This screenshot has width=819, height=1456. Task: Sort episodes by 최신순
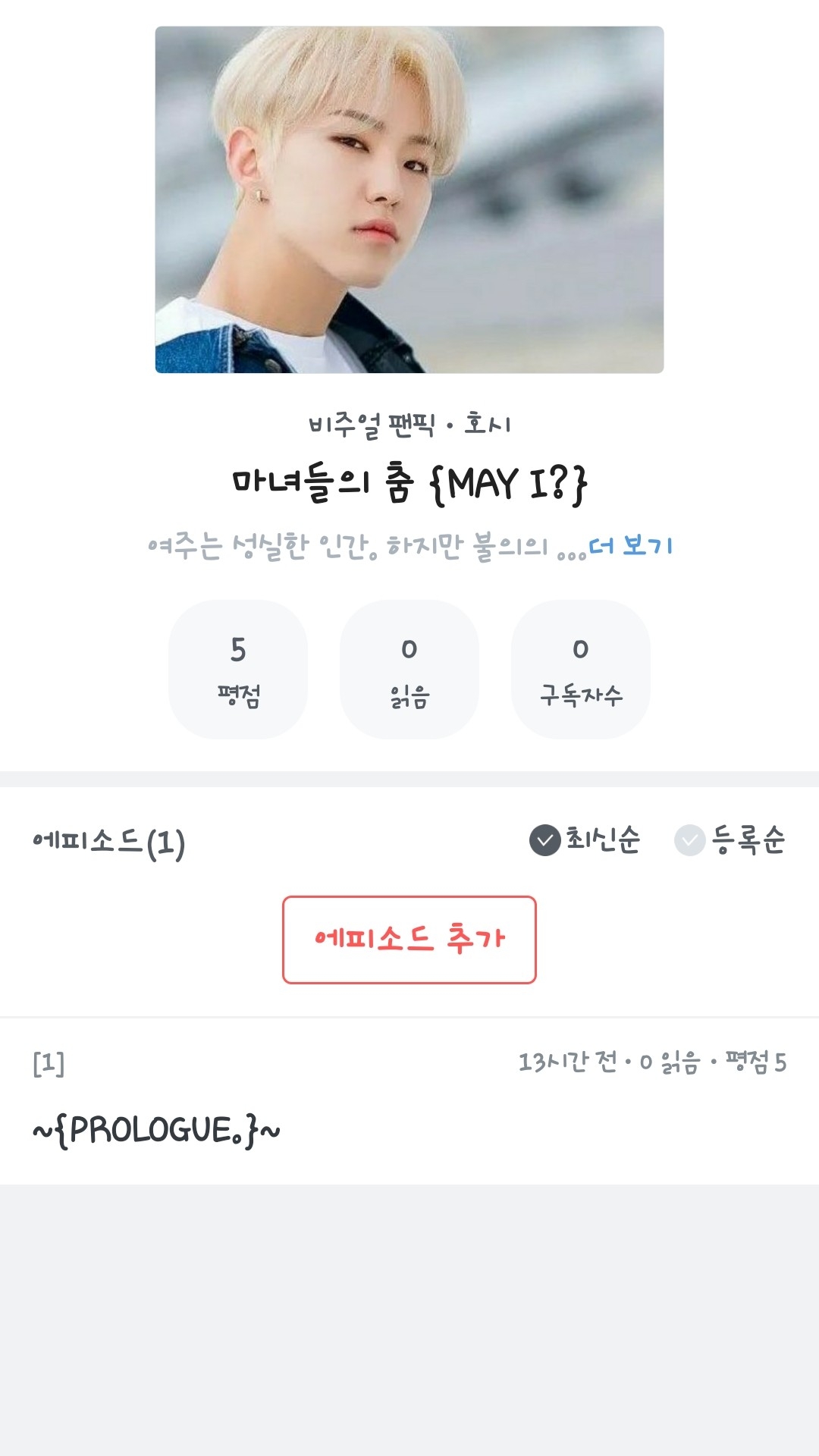pos(585,840)
